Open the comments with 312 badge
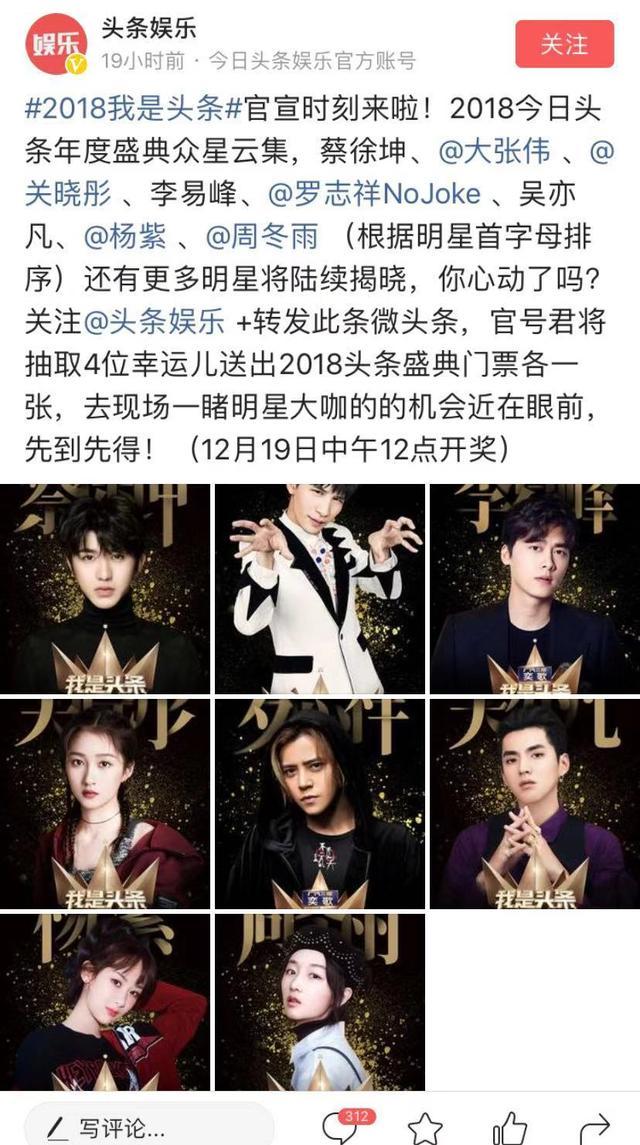 pos(340,1126)
